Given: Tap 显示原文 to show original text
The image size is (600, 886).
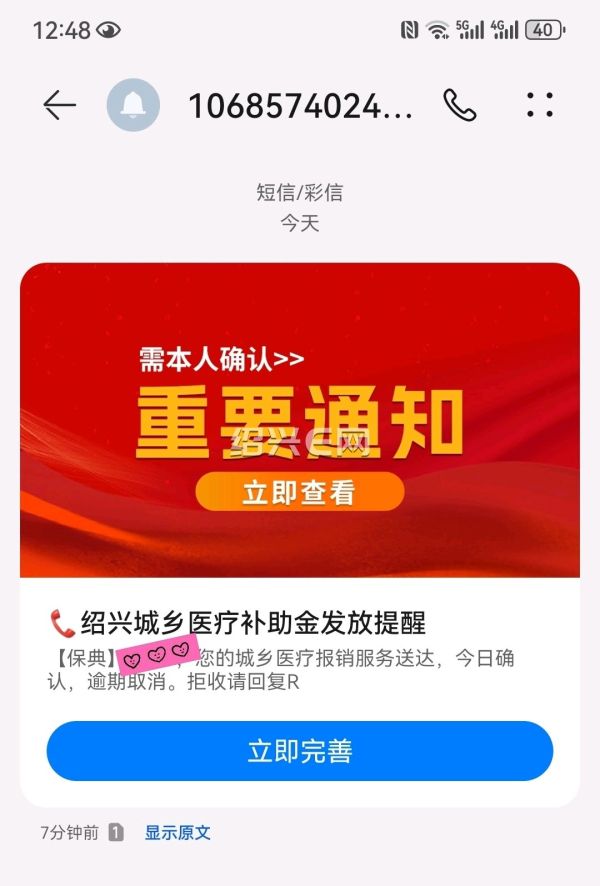Looking at the screenshot, I should click(x=178, y=832).
